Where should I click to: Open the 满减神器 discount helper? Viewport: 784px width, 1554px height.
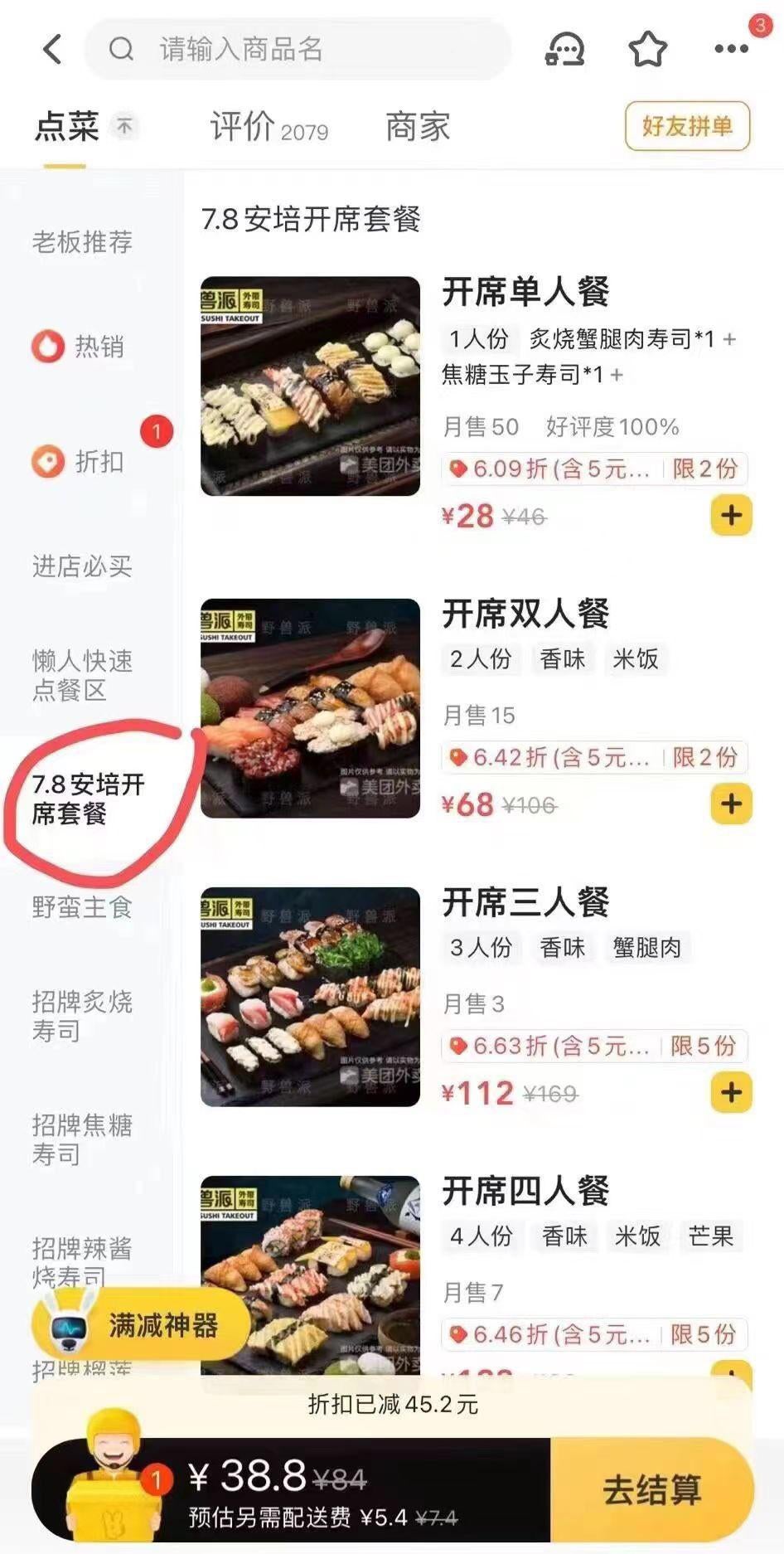(x=140, y=1324)
